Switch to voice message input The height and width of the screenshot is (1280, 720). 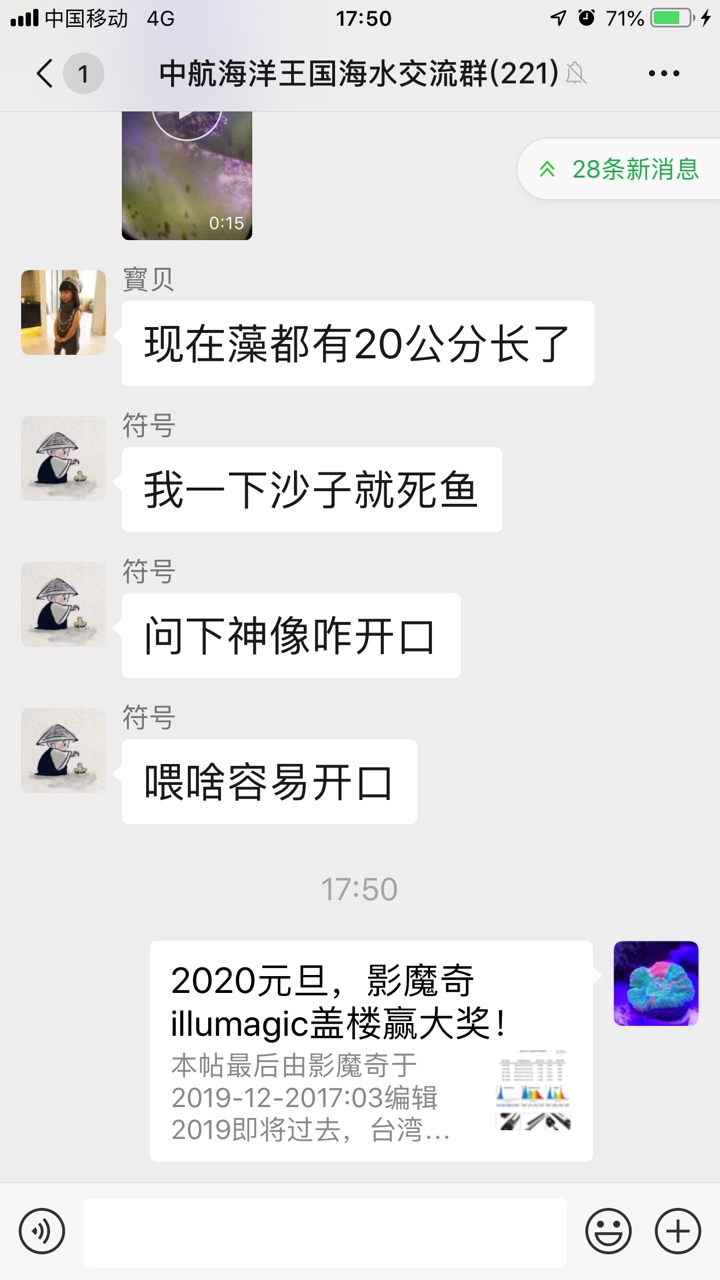[42, 1230]
